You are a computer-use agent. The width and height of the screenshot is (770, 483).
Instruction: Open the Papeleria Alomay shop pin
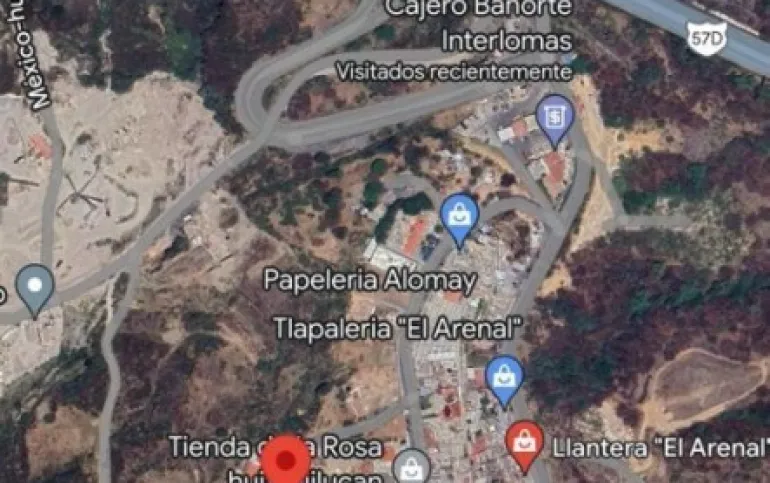coord(458,218)
